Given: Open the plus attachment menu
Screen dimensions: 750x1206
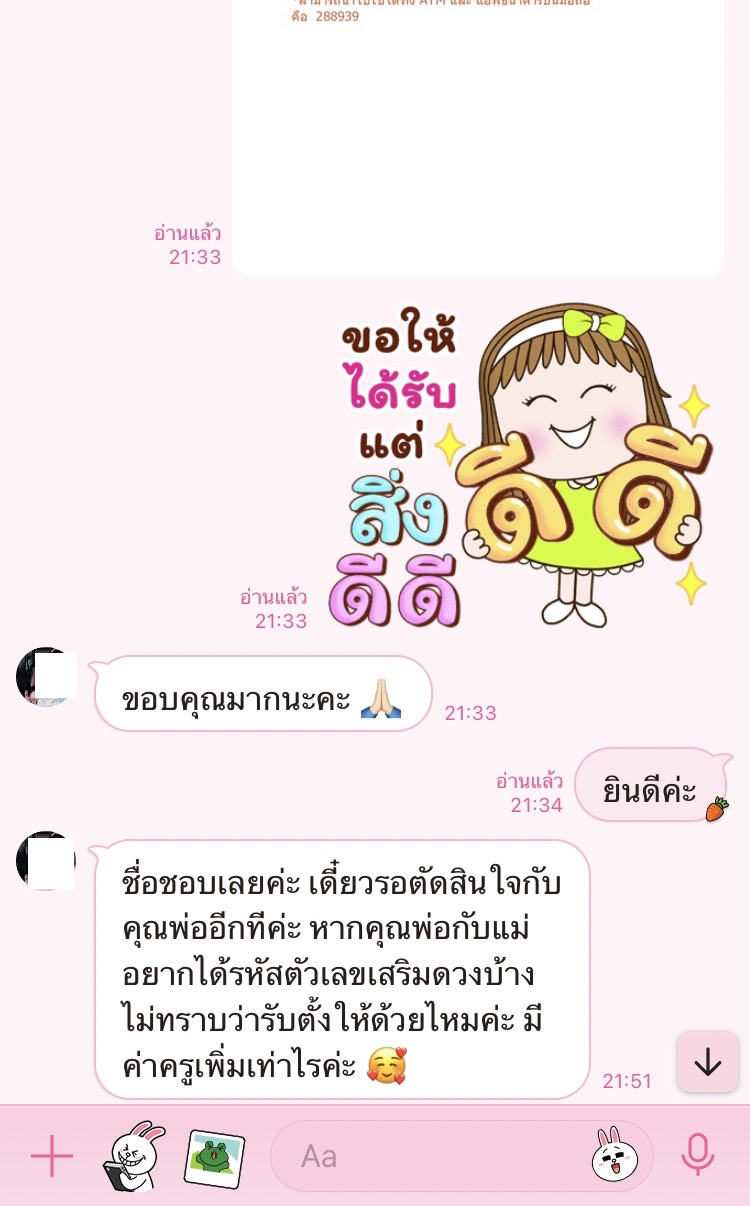Looking at the screenshot, I should tap(52, 1157).
